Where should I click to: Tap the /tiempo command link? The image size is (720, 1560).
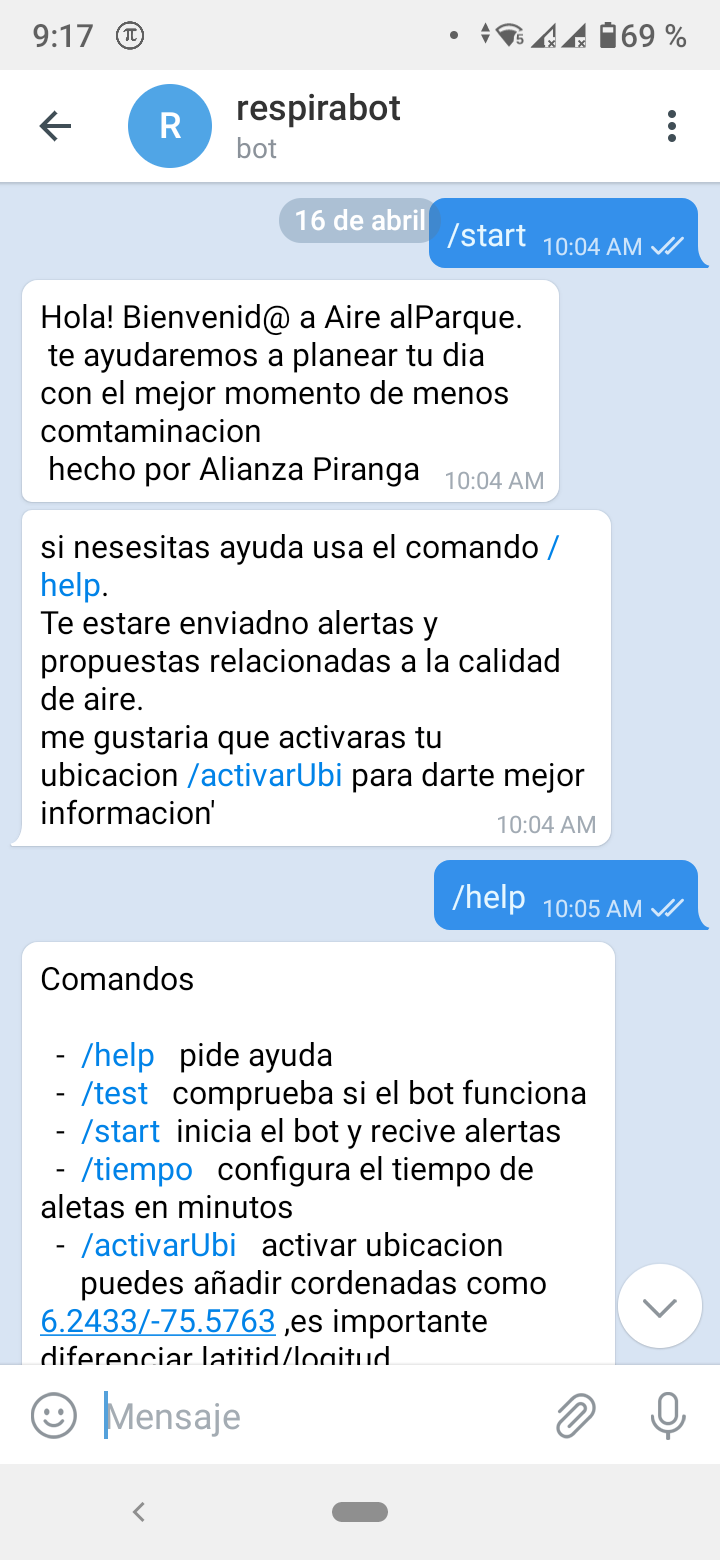[x=136, y=1169]
